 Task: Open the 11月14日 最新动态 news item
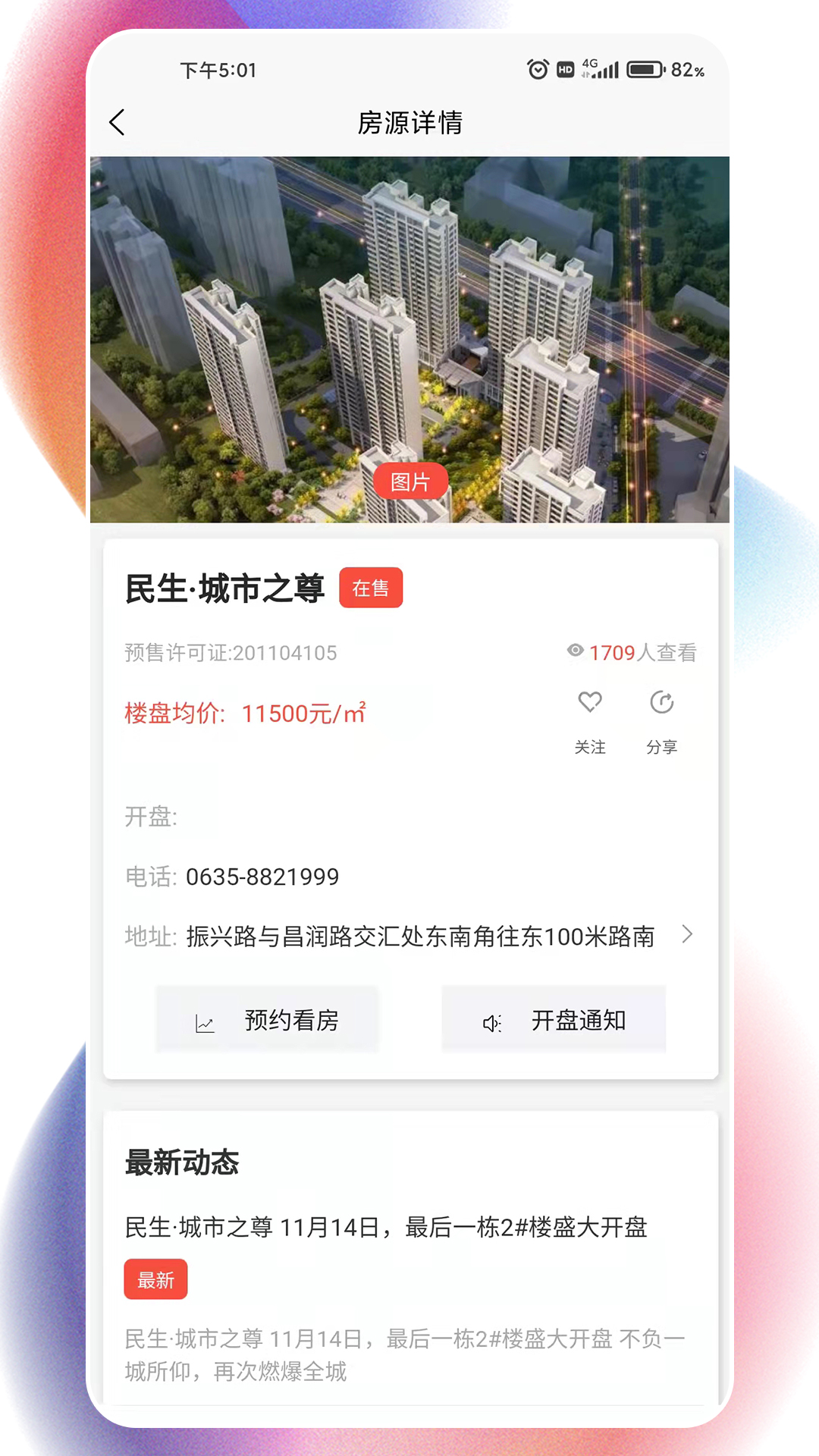pos(385,1227)
